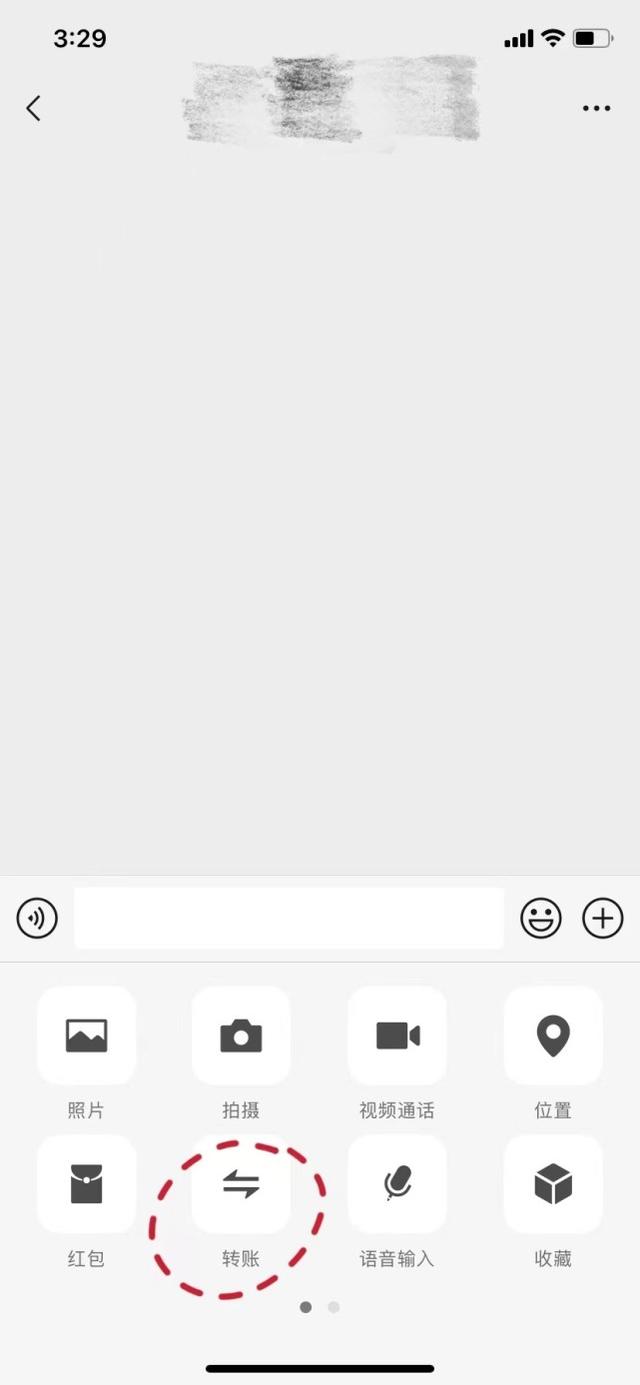Choose 语音输入 voice input
640x1385 pixels.
[397, 1185]
